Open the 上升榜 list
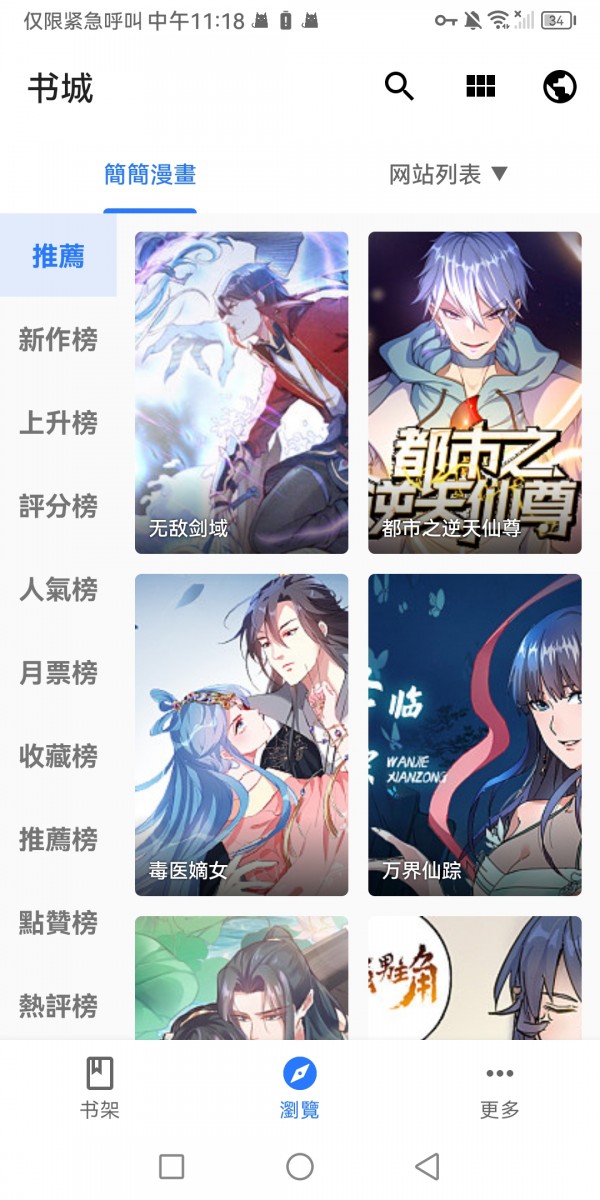Screen dimensions: 600x1200 click(58, 423)
